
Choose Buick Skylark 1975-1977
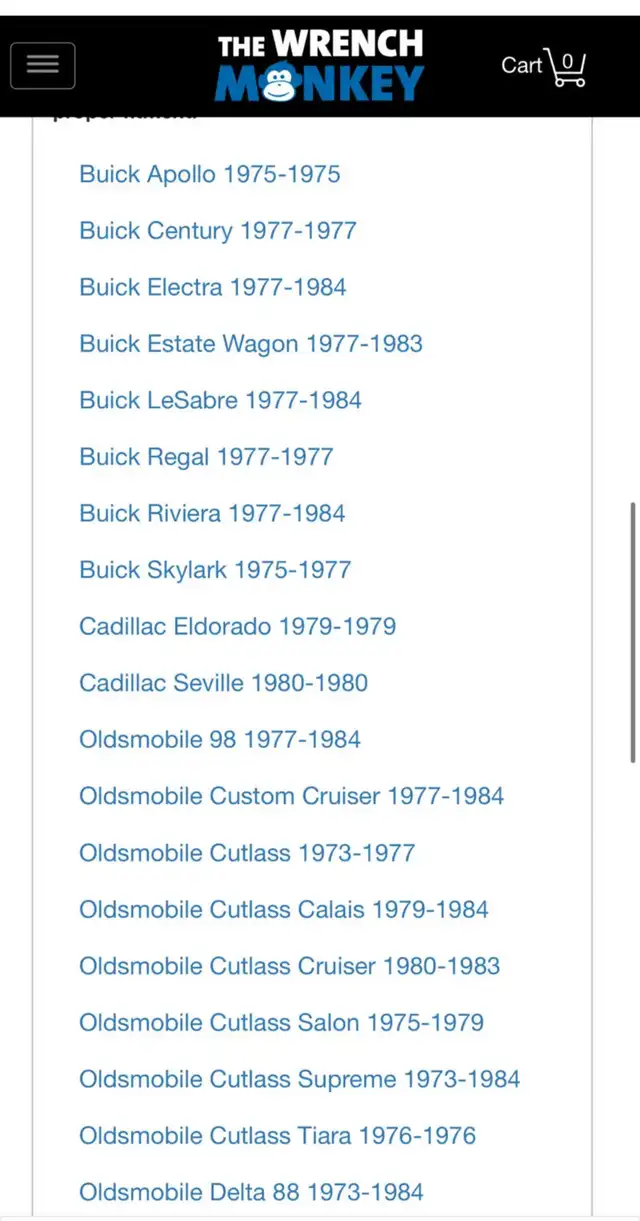click(215, 570)
